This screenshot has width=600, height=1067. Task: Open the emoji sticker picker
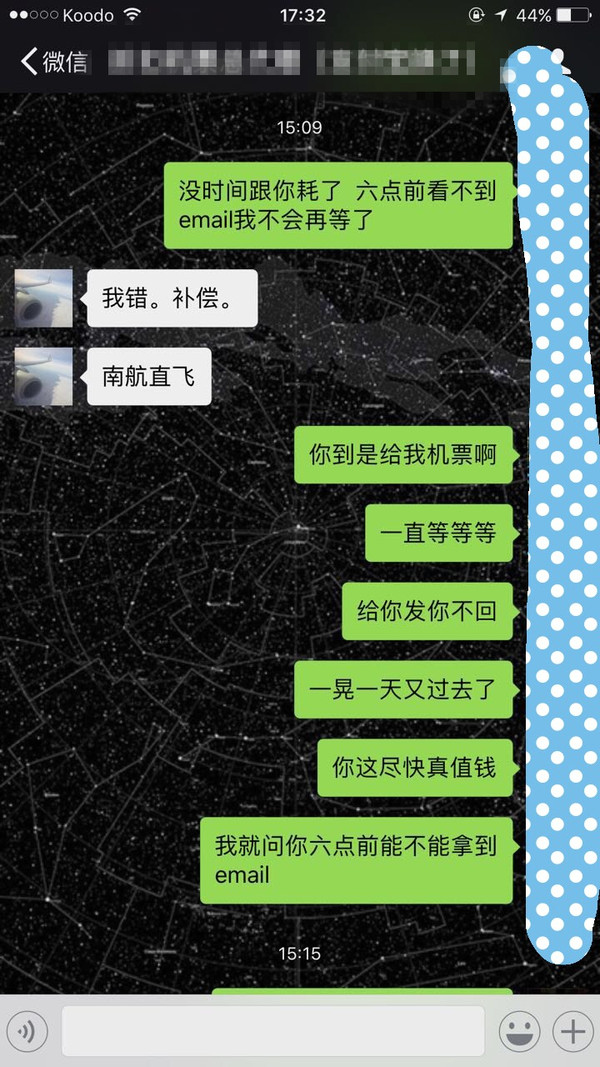tap(519, 1031)
